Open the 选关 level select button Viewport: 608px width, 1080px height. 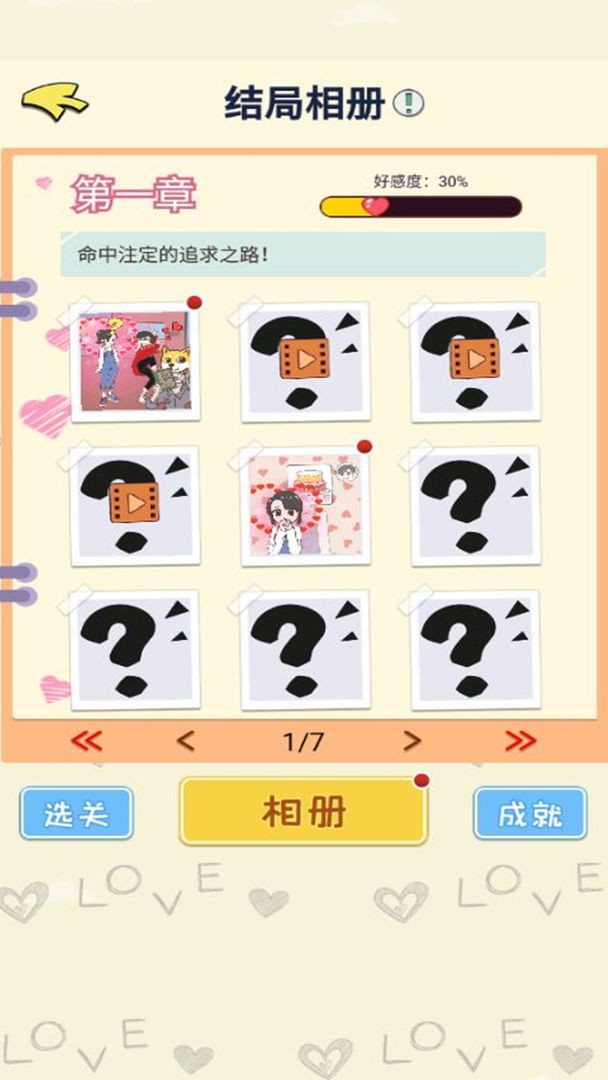click(x=76, y=813)
